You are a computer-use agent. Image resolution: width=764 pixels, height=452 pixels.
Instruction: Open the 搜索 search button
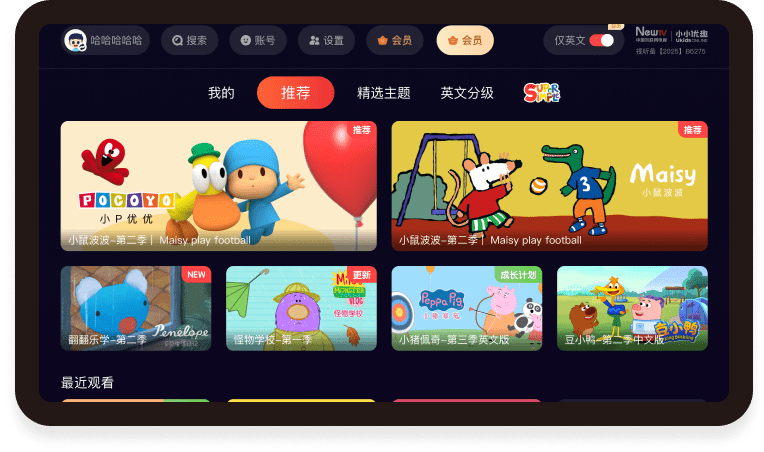(x=189, y=41)
